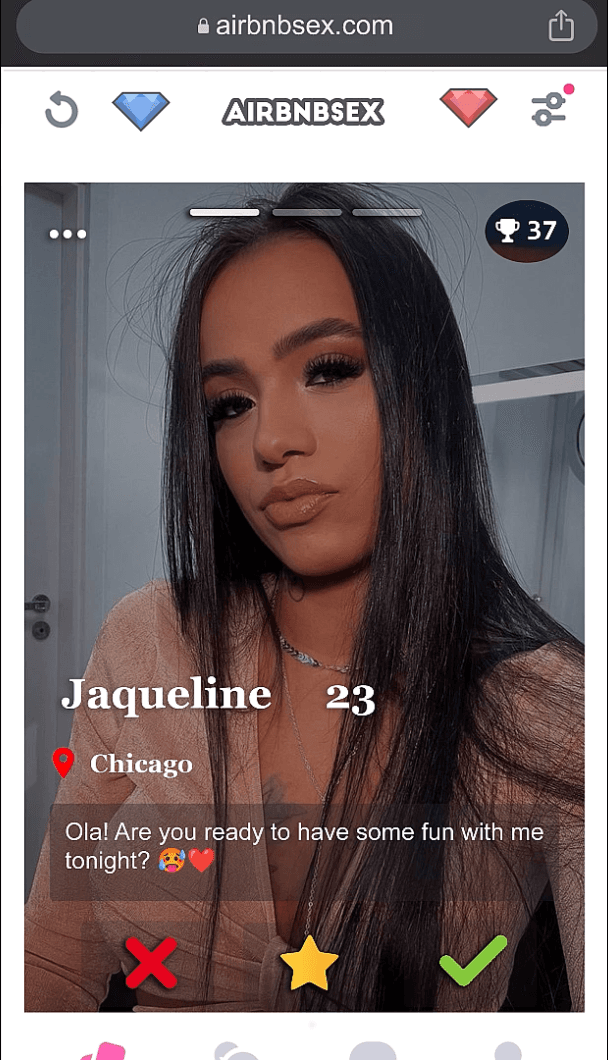Reject Jaqueline with the red X
608x1060 pixels.
point(151,962)
